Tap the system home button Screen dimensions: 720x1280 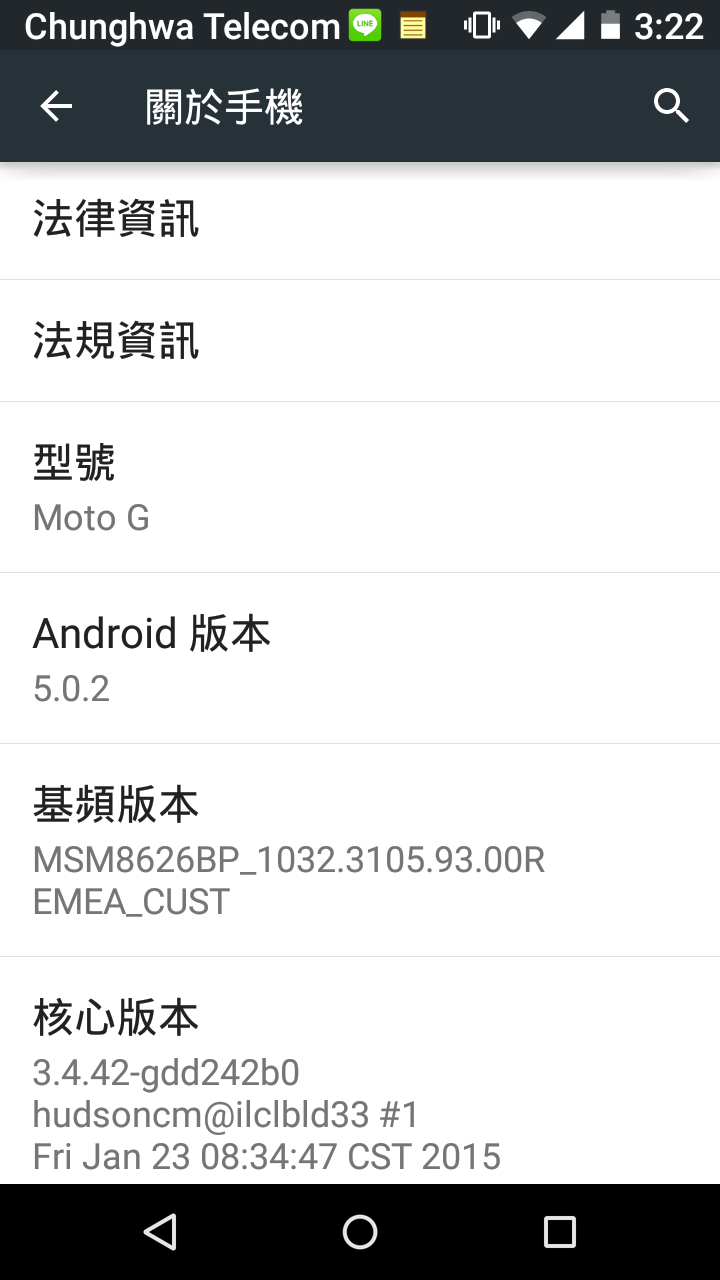(x=360, y=1232)
